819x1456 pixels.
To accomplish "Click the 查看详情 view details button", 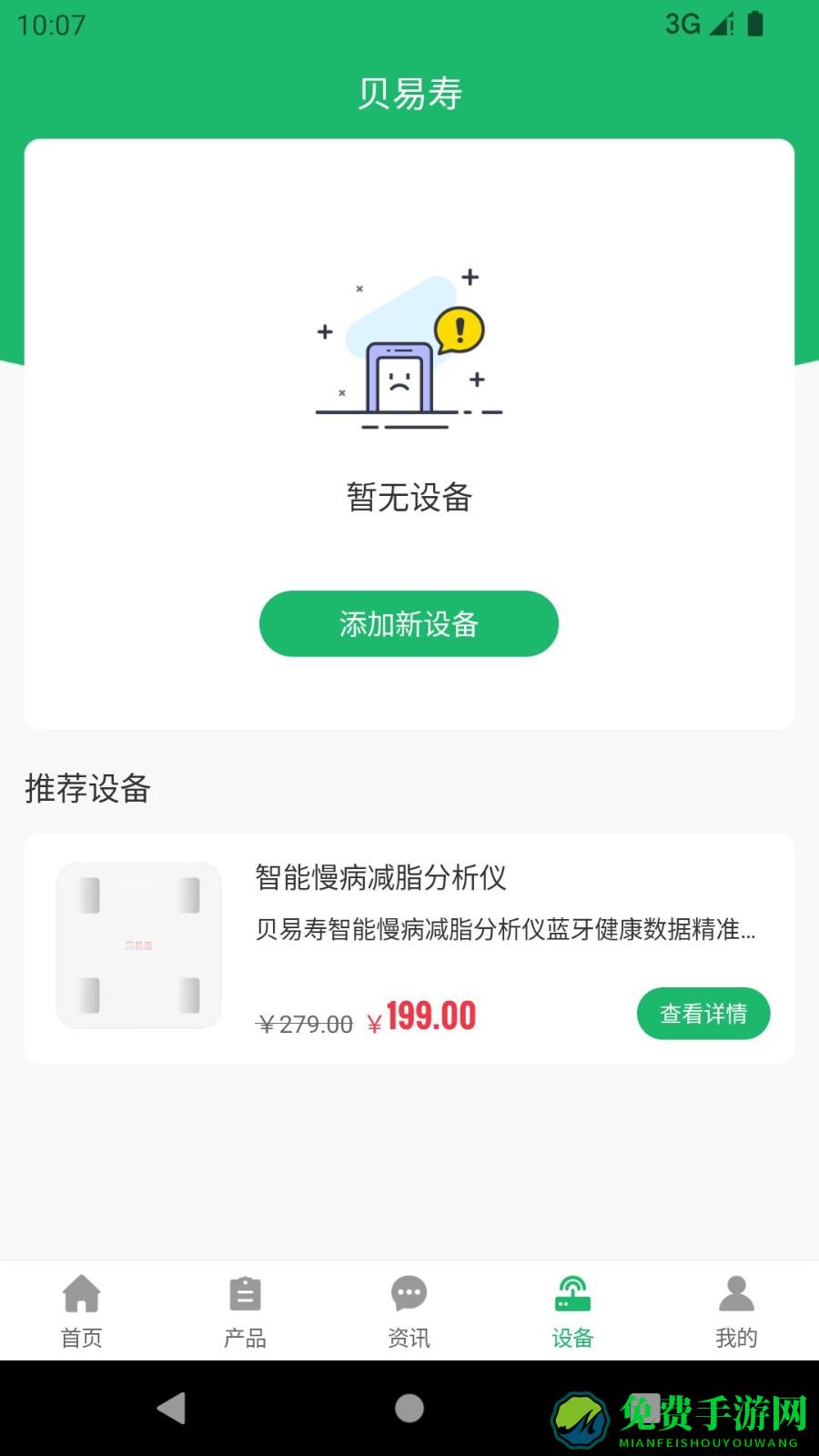I will [703, 1013].
